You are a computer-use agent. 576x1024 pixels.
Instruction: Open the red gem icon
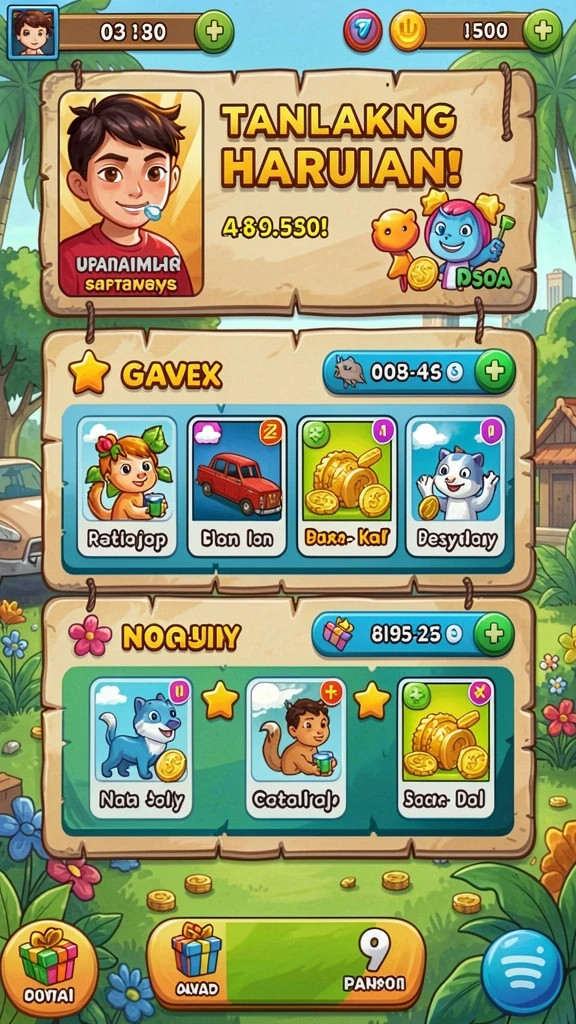[362, 31]
